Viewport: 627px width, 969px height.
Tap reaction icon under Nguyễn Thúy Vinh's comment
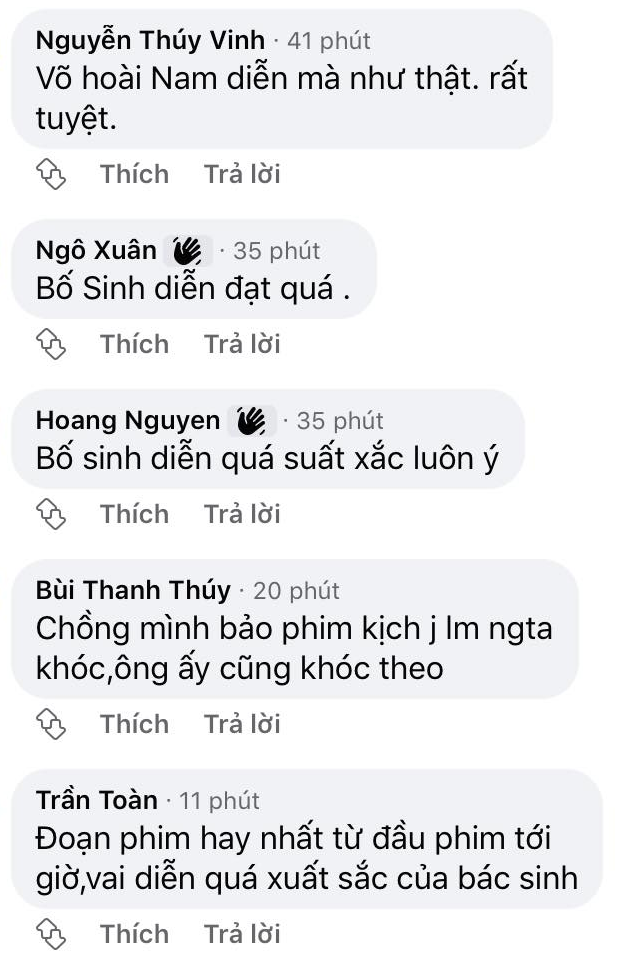coord(51,174)
